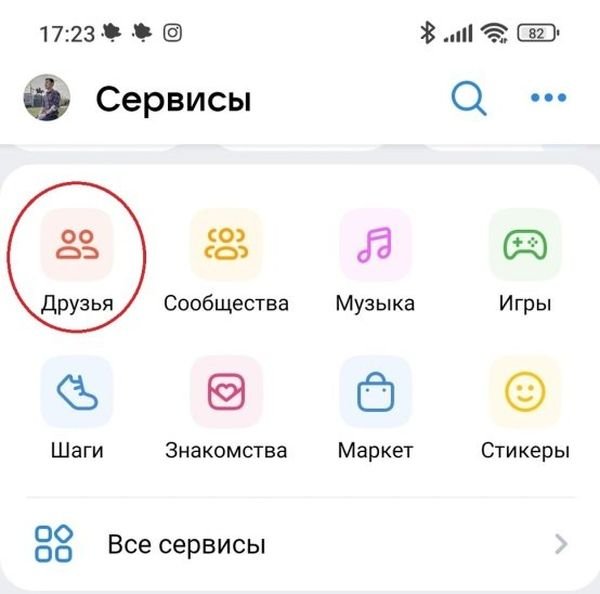The image size is (600, 594).
Task: Open the three-dot overflow menu
Action: click(x=548, y=98)
